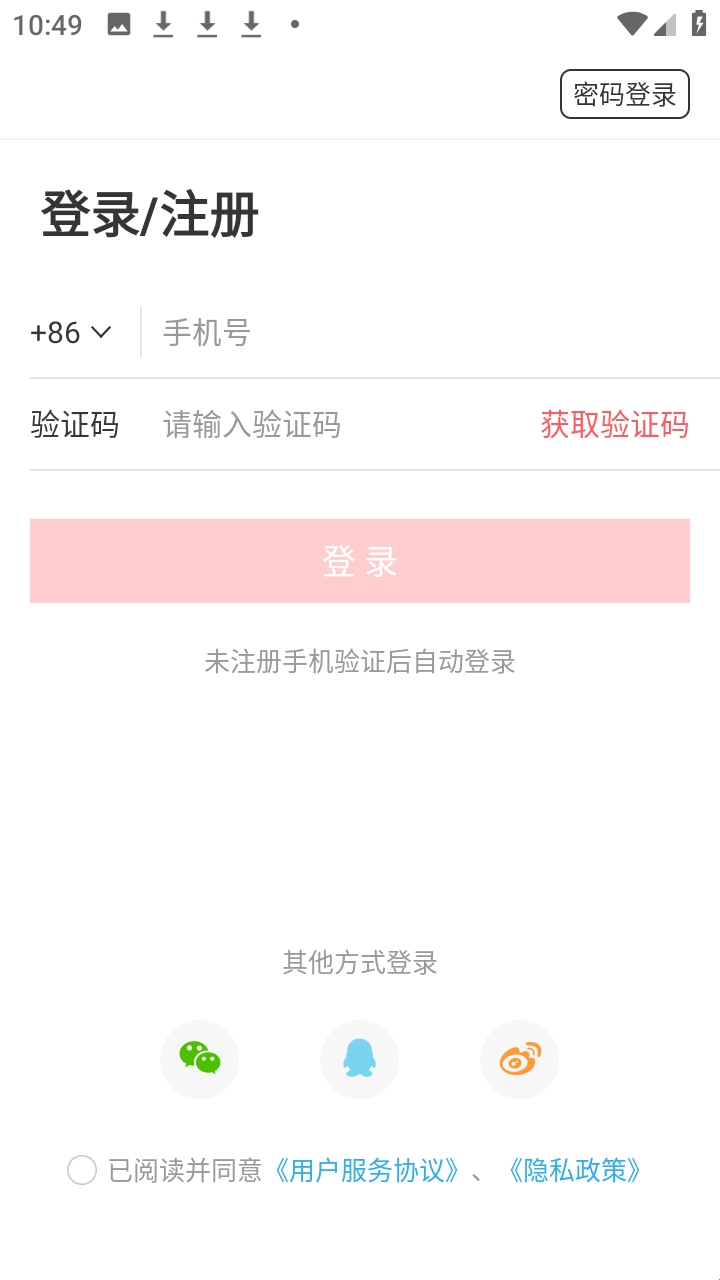Open the 《用户服务协议》 link
The image size is (720, 1280).
pos(368,1170)
